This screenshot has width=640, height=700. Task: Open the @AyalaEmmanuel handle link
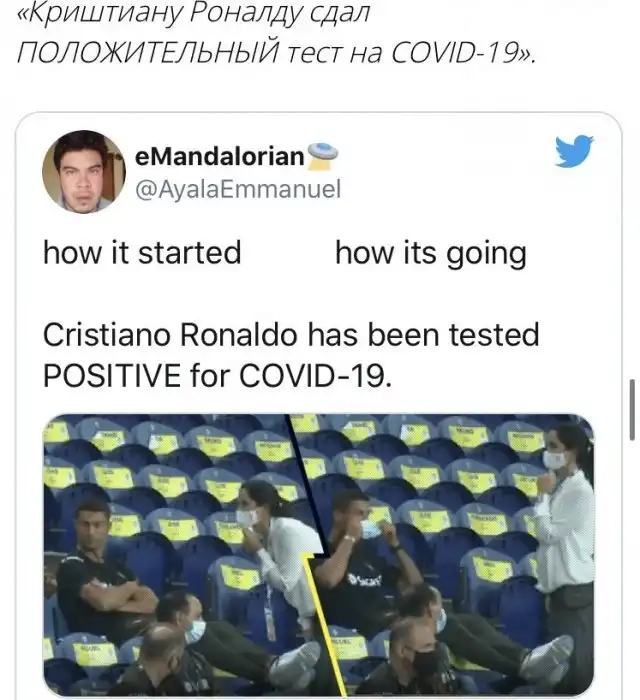(x=237, y=189)
